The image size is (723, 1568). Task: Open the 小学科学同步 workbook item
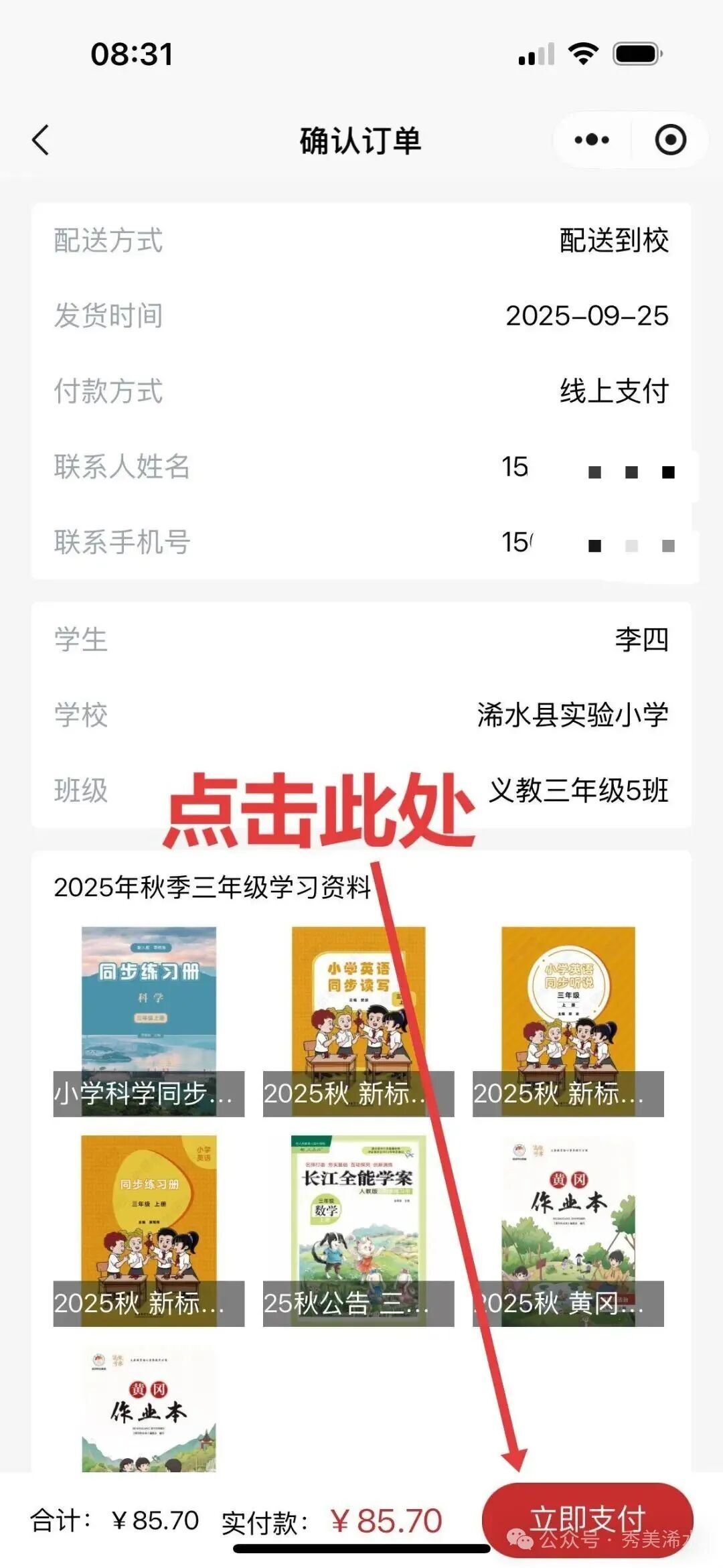point(149,1021)
